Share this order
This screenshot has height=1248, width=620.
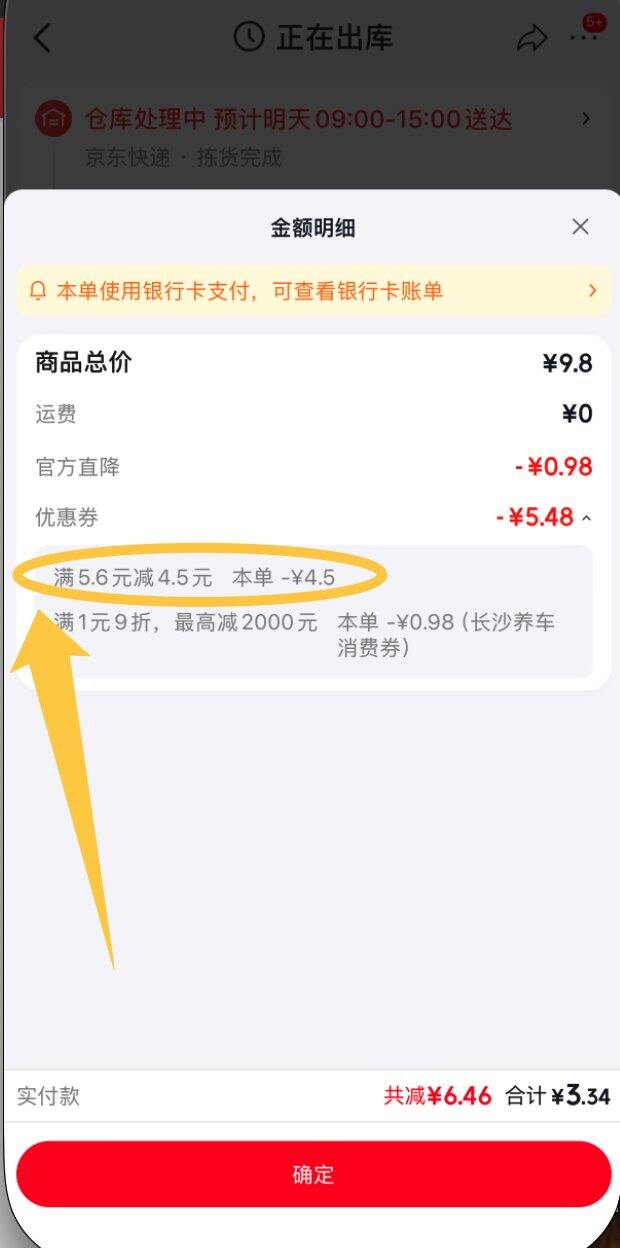[532, 38]
